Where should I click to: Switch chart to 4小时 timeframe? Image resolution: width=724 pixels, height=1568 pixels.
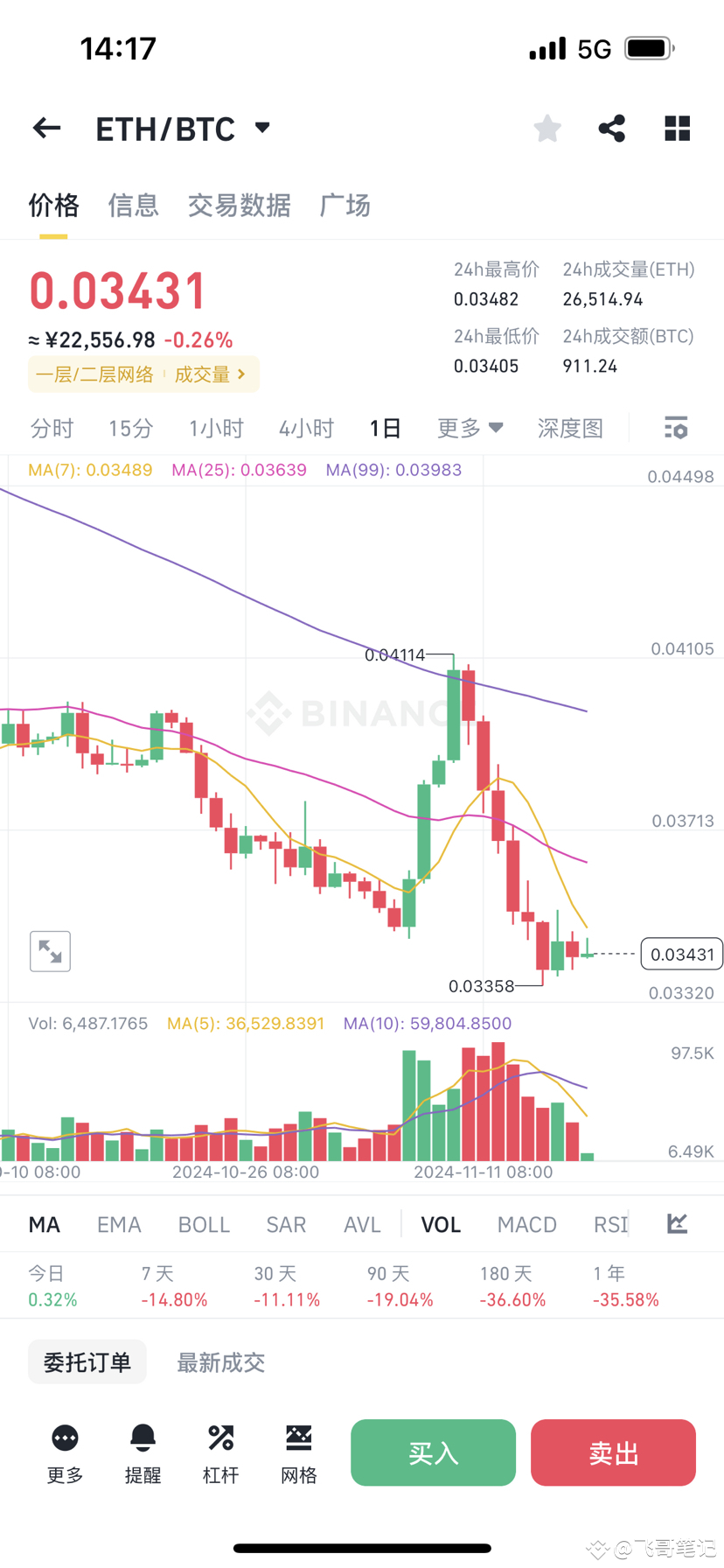coord(306,428)
